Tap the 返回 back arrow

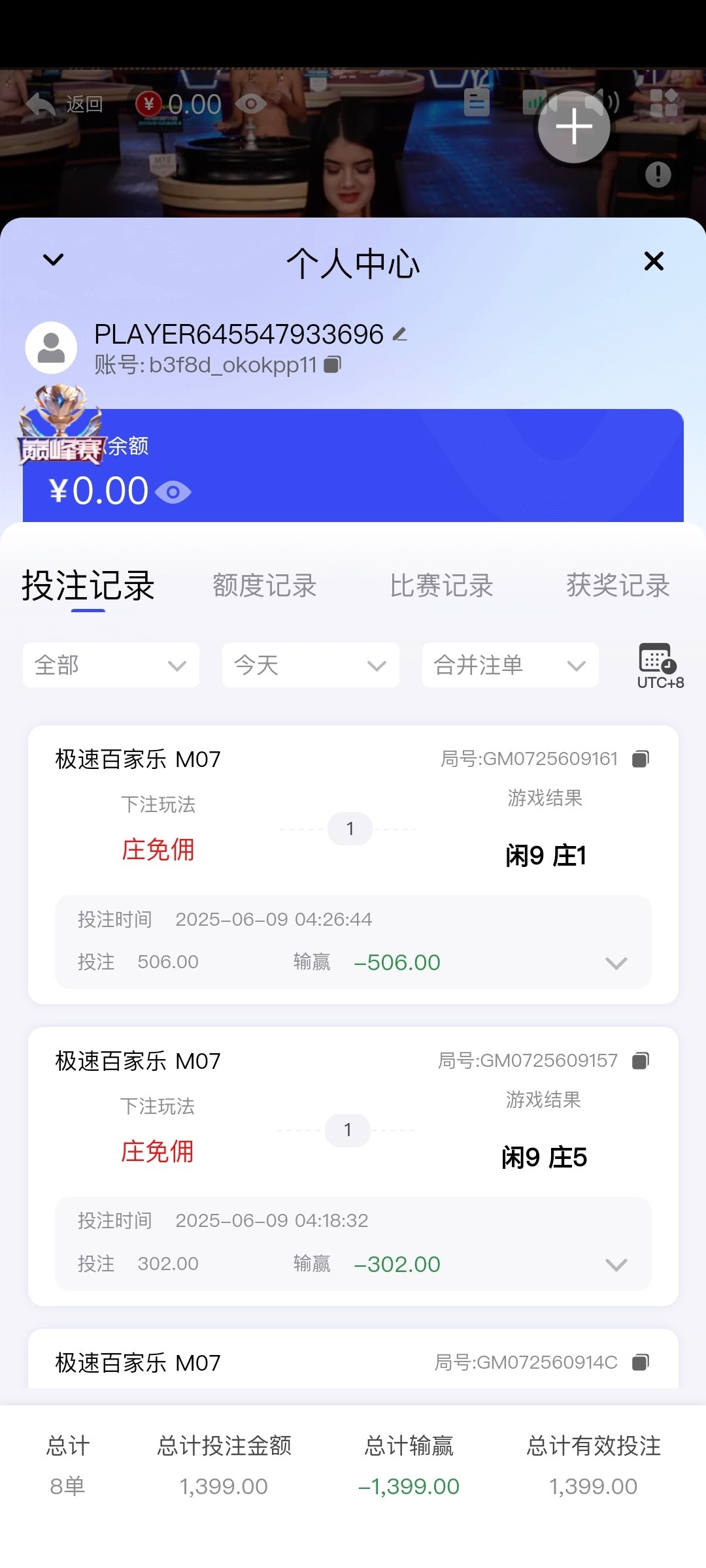pyautogui.click(x=39, y=103)
